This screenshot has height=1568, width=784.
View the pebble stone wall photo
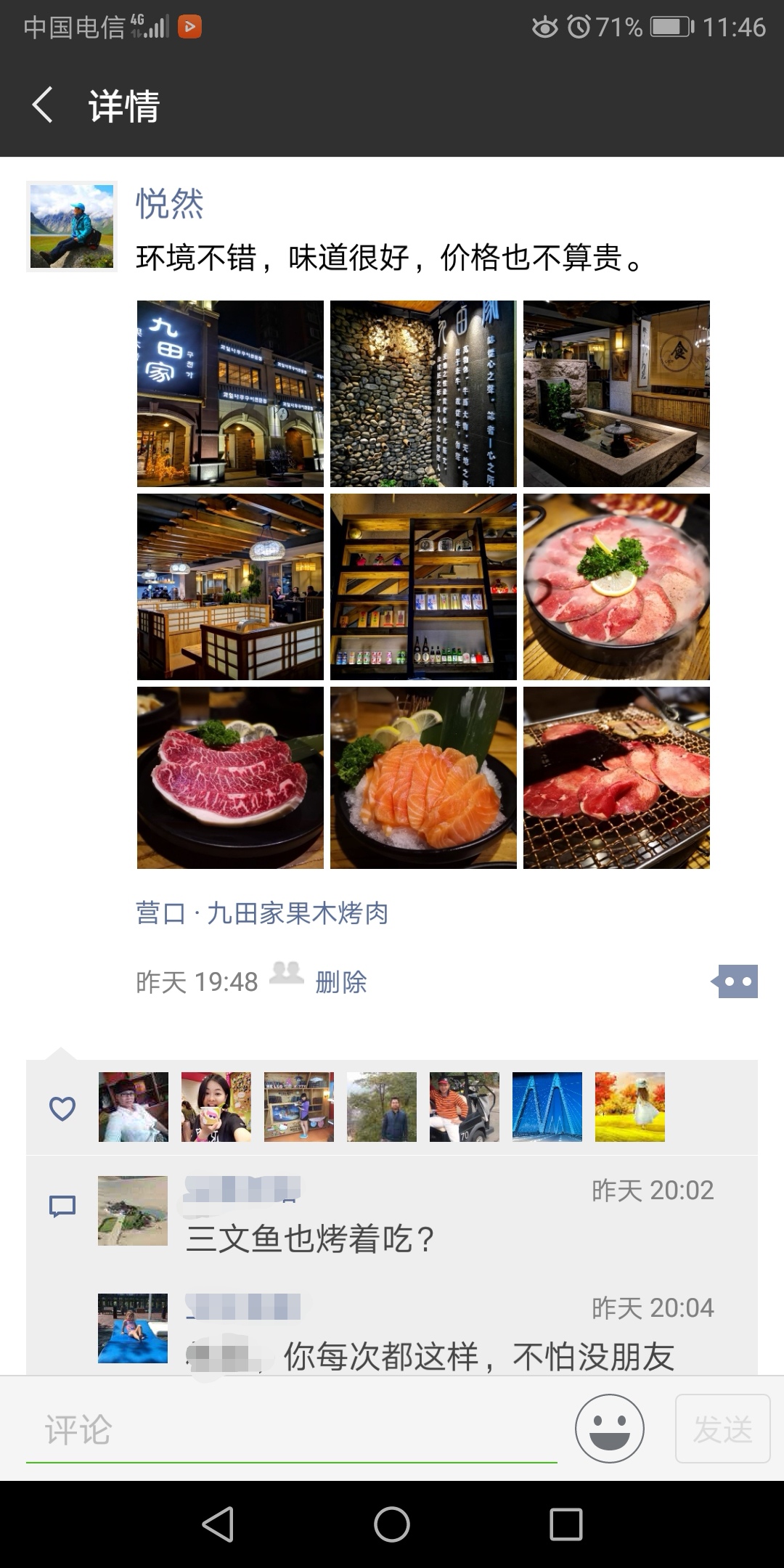coord(423,393)
